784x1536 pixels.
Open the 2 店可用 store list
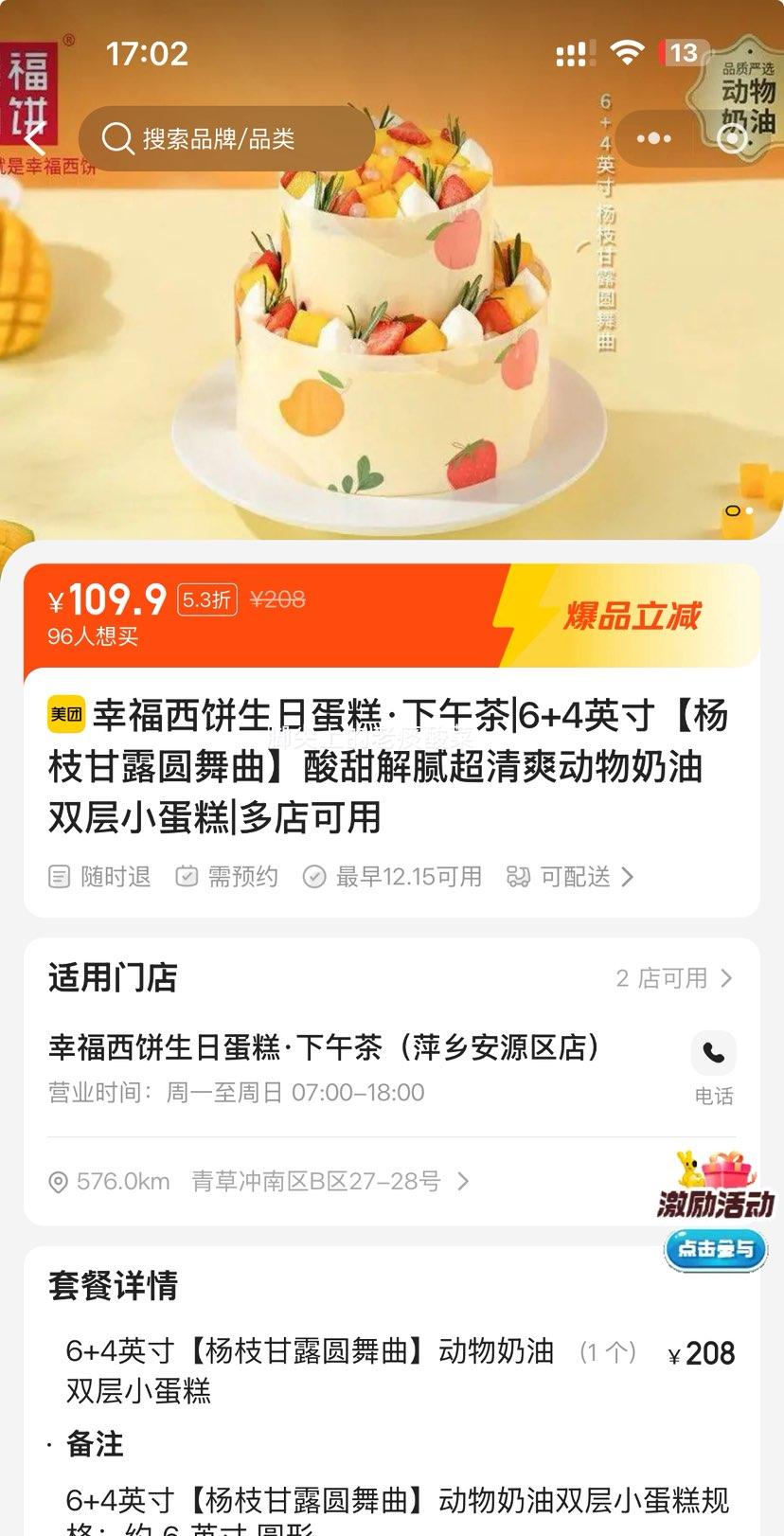click(x=675, y=979)
